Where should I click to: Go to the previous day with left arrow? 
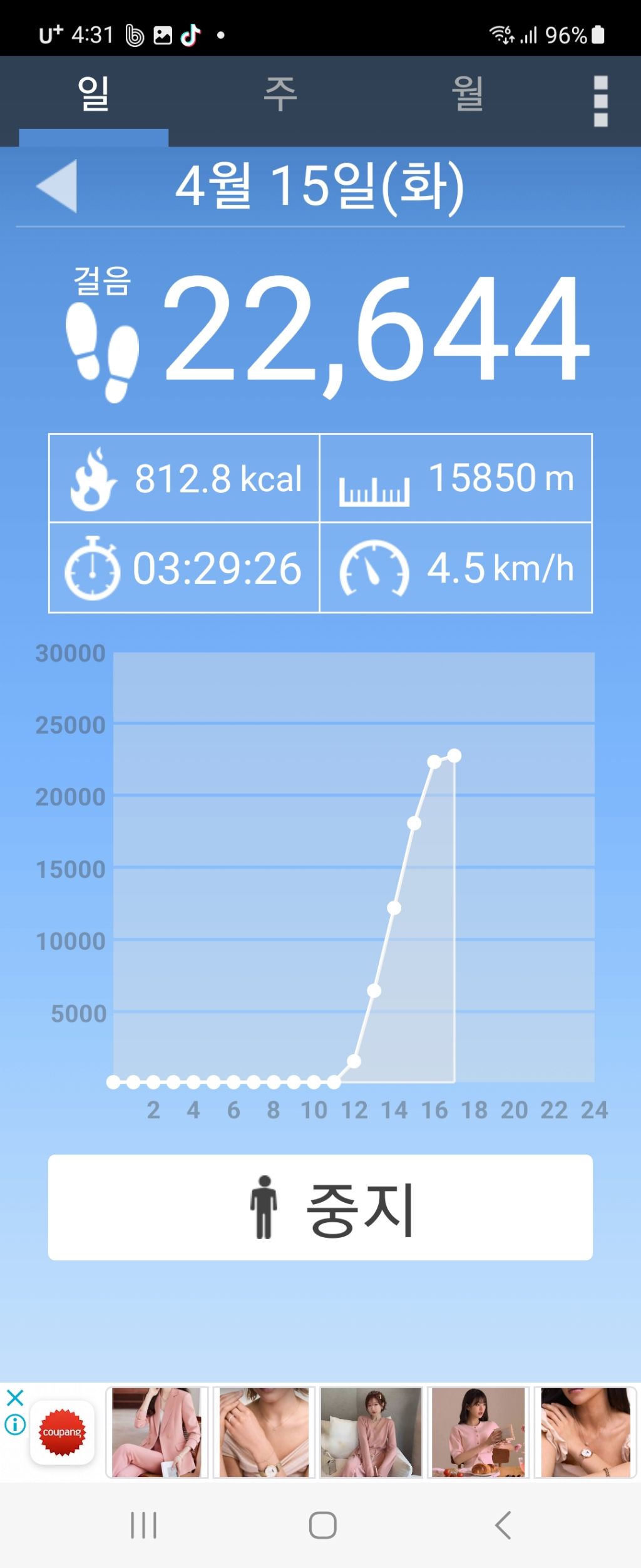[x=58, y=185]
